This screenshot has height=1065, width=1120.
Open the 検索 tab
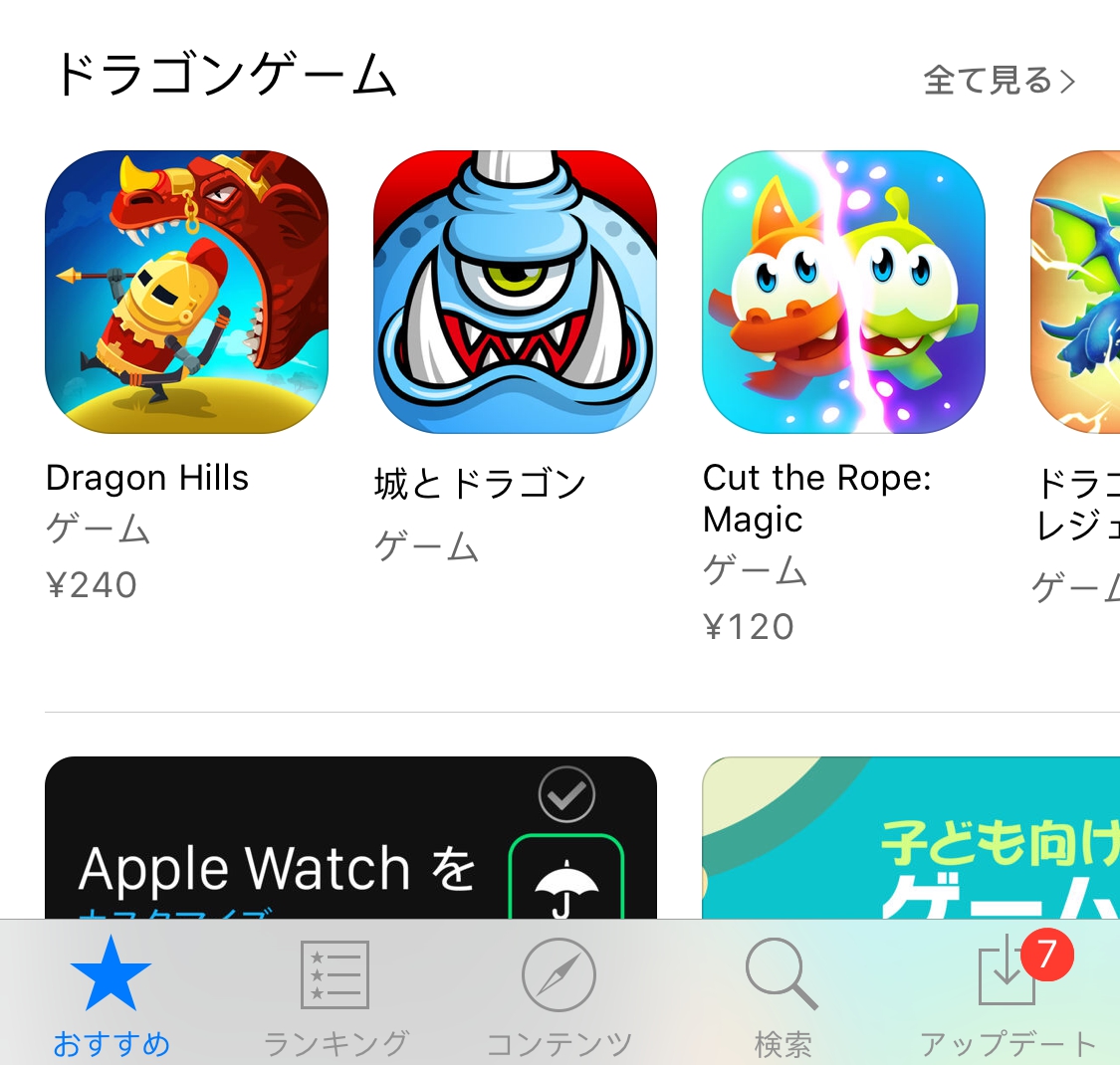pos(783,995)
